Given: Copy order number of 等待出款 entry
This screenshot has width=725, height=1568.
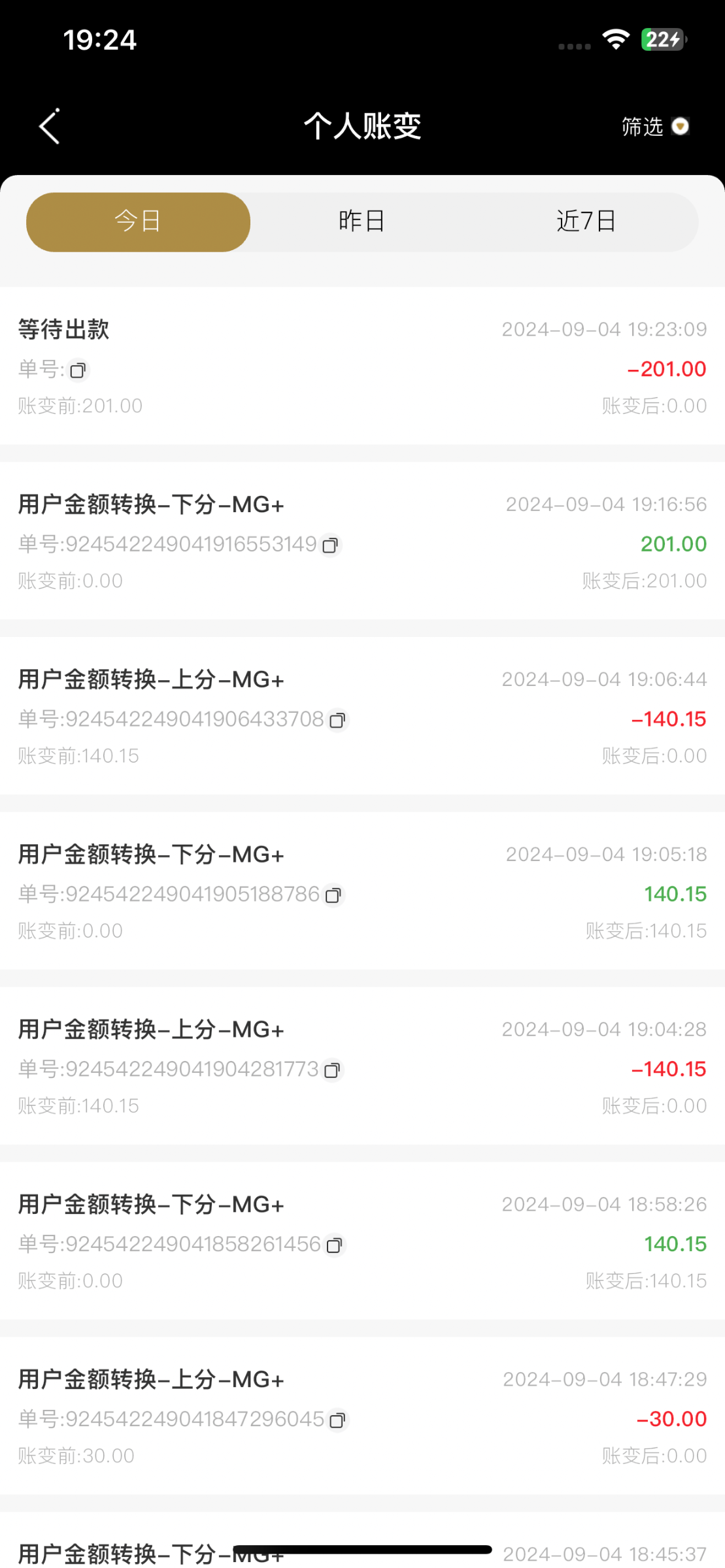Looking at the screenshot, I should pyautogui.click(x=78, y=370).
